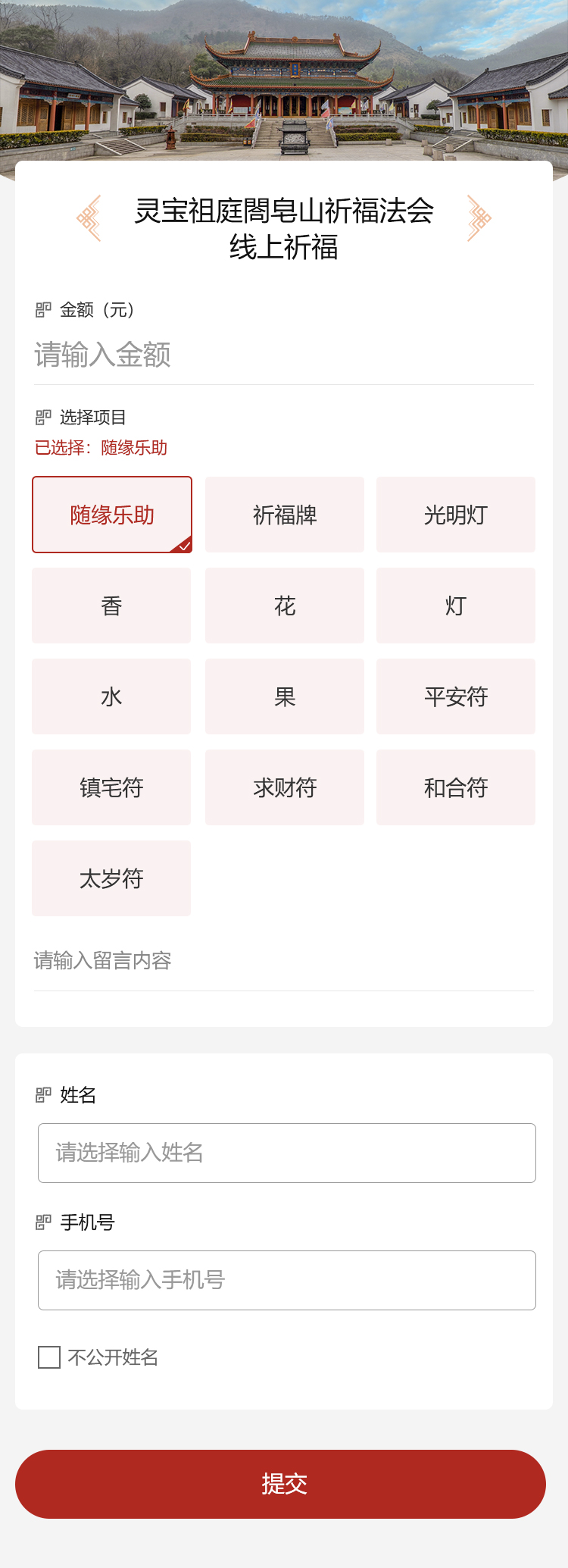
Task: Choose the 太岁符 talisman
Action: point(111,878)
